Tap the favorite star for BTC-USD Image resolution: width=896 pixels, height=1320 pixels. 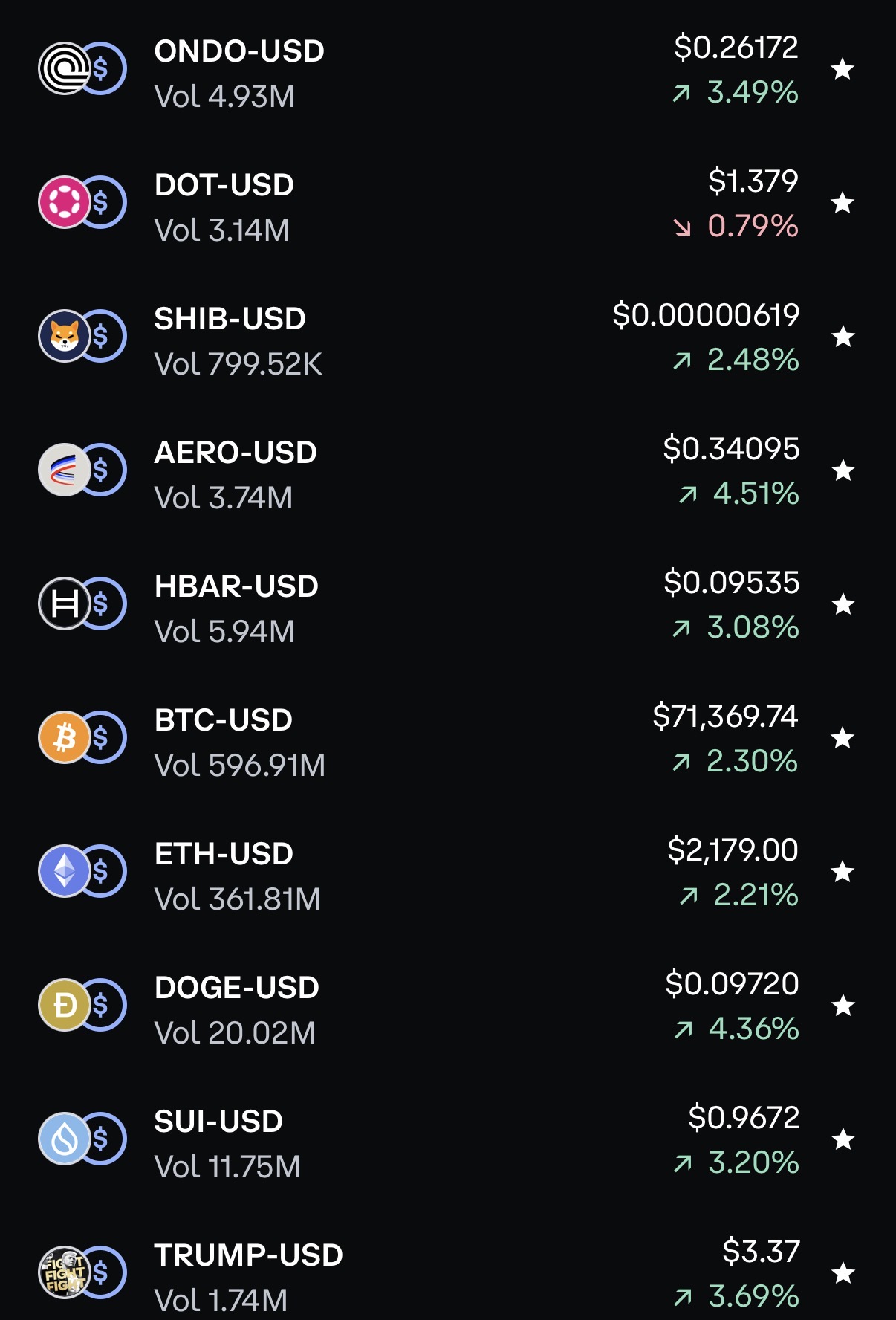[843, 738]
